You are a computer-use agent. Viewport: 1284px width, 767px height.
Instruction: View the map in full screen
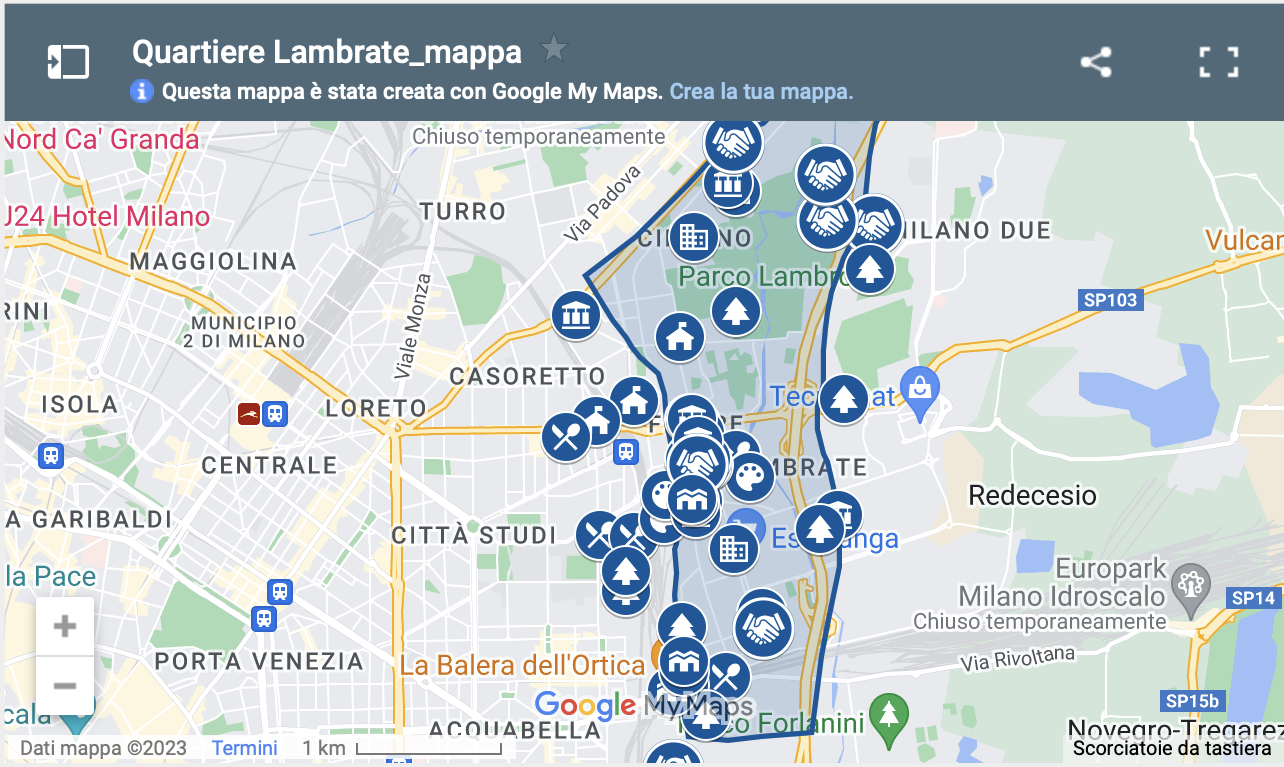(1219, 62)
